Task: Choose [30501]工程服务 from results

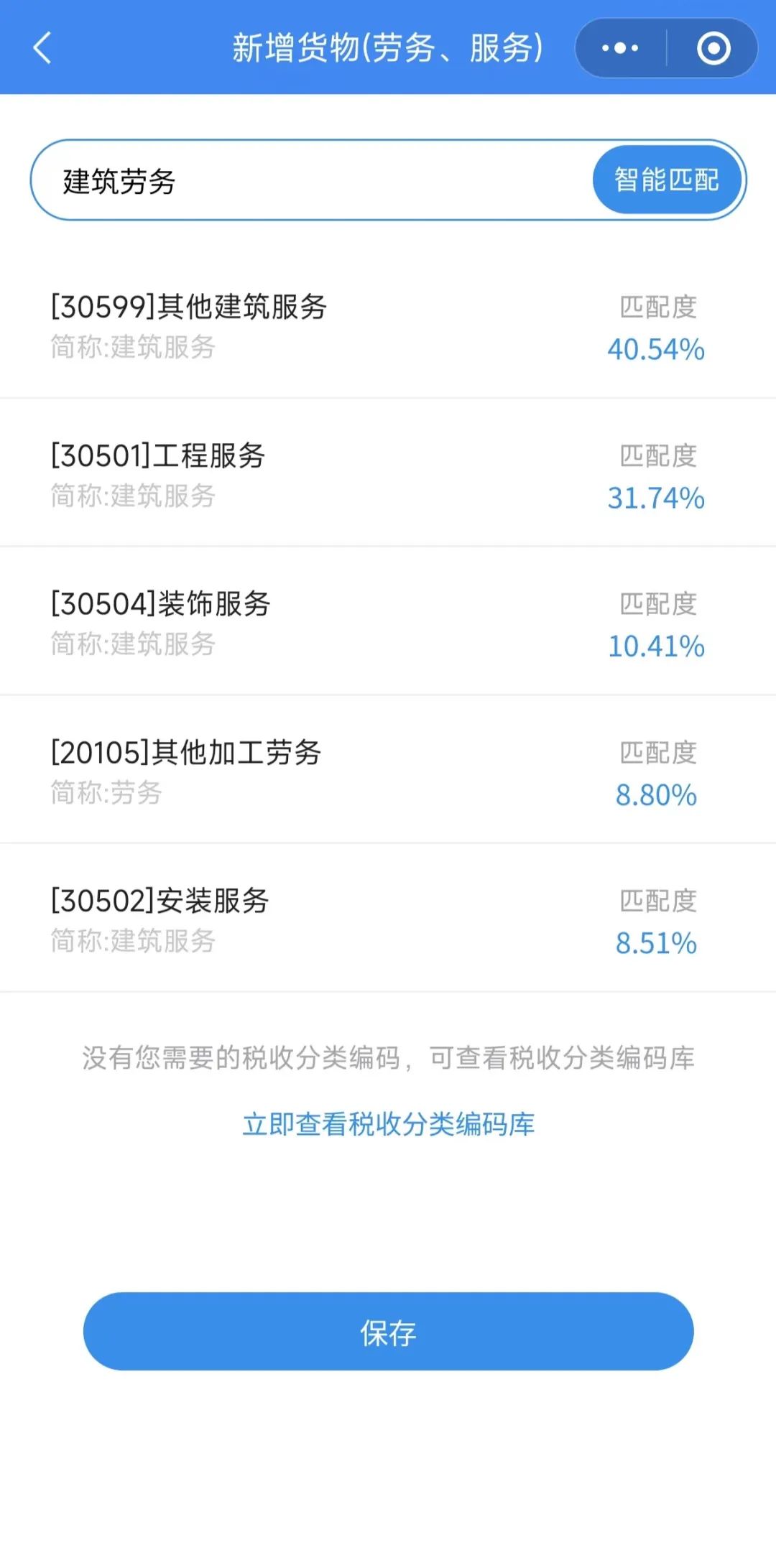Action: pyautogui.click(x=388, y=473)
